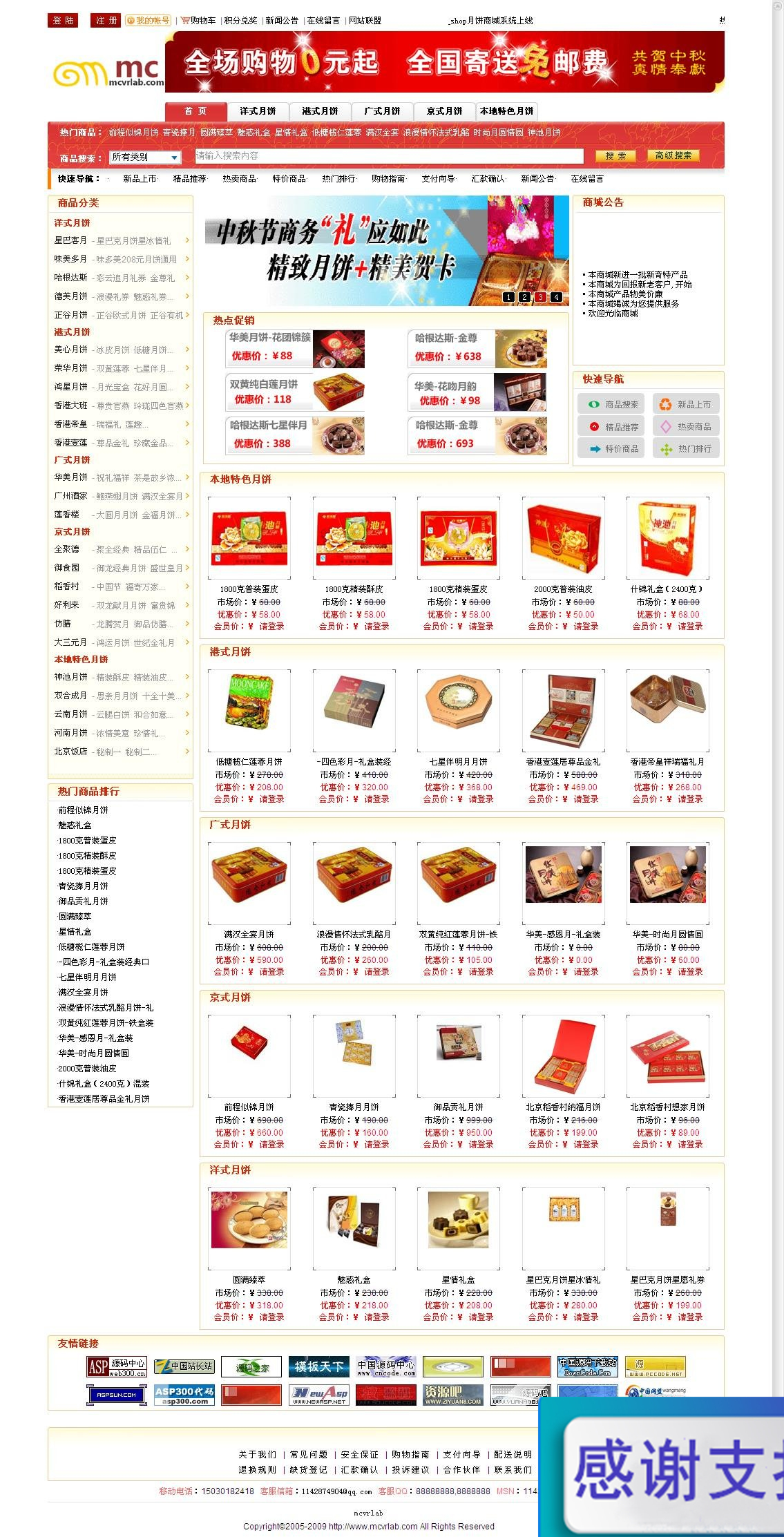Tap the 注册 register button
The height and width of the screenshot is (1537, 784).
pos(106,21)
